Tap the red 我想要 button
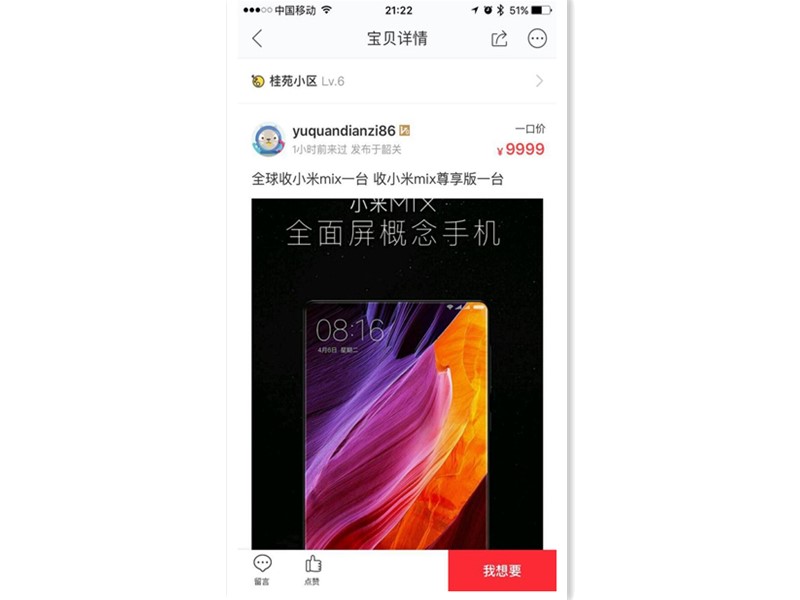800x600 pixels. click(x=502, y=570)
